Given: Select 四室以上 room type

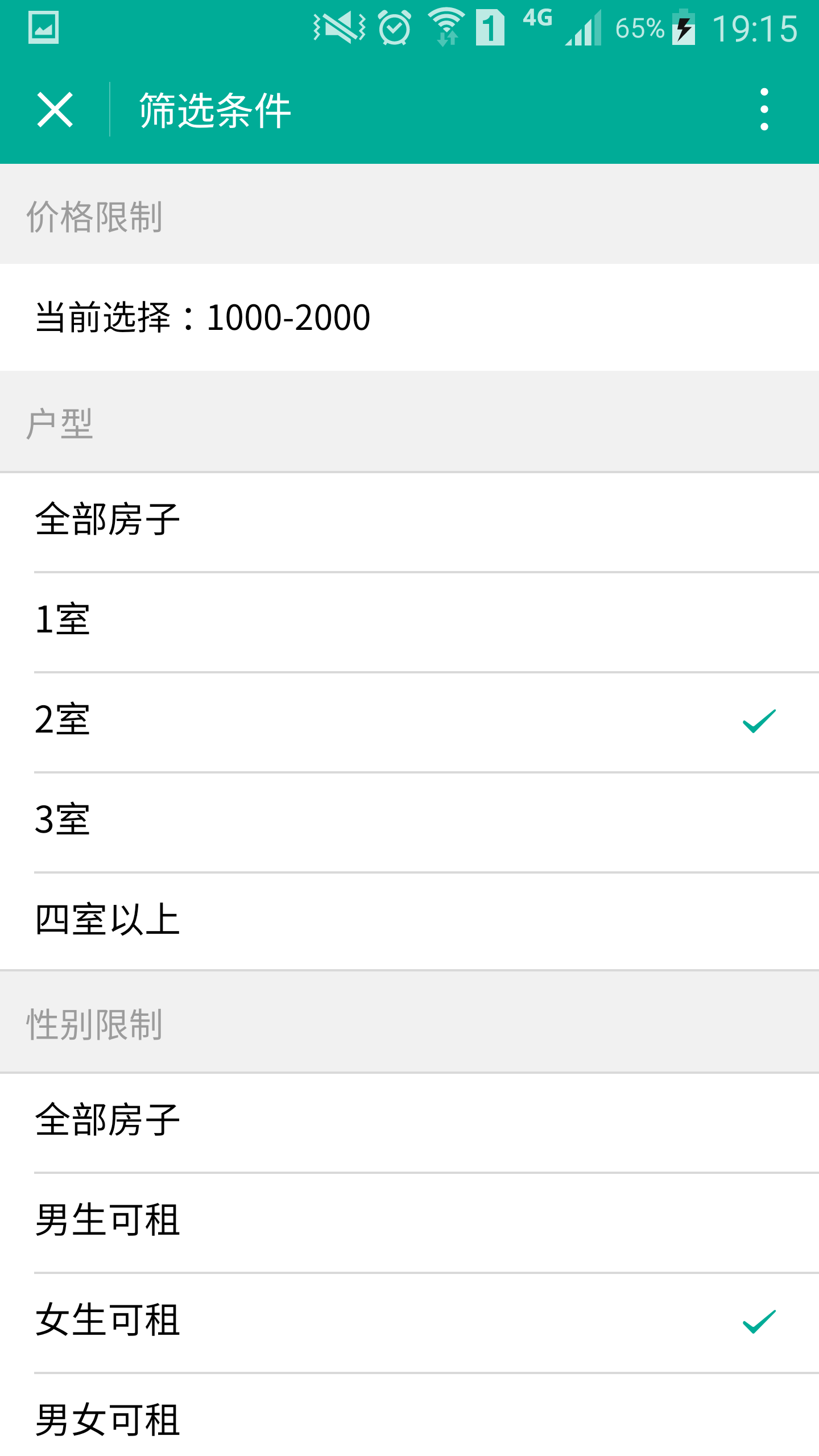Looking at the screenshot, I should (409, 920).
